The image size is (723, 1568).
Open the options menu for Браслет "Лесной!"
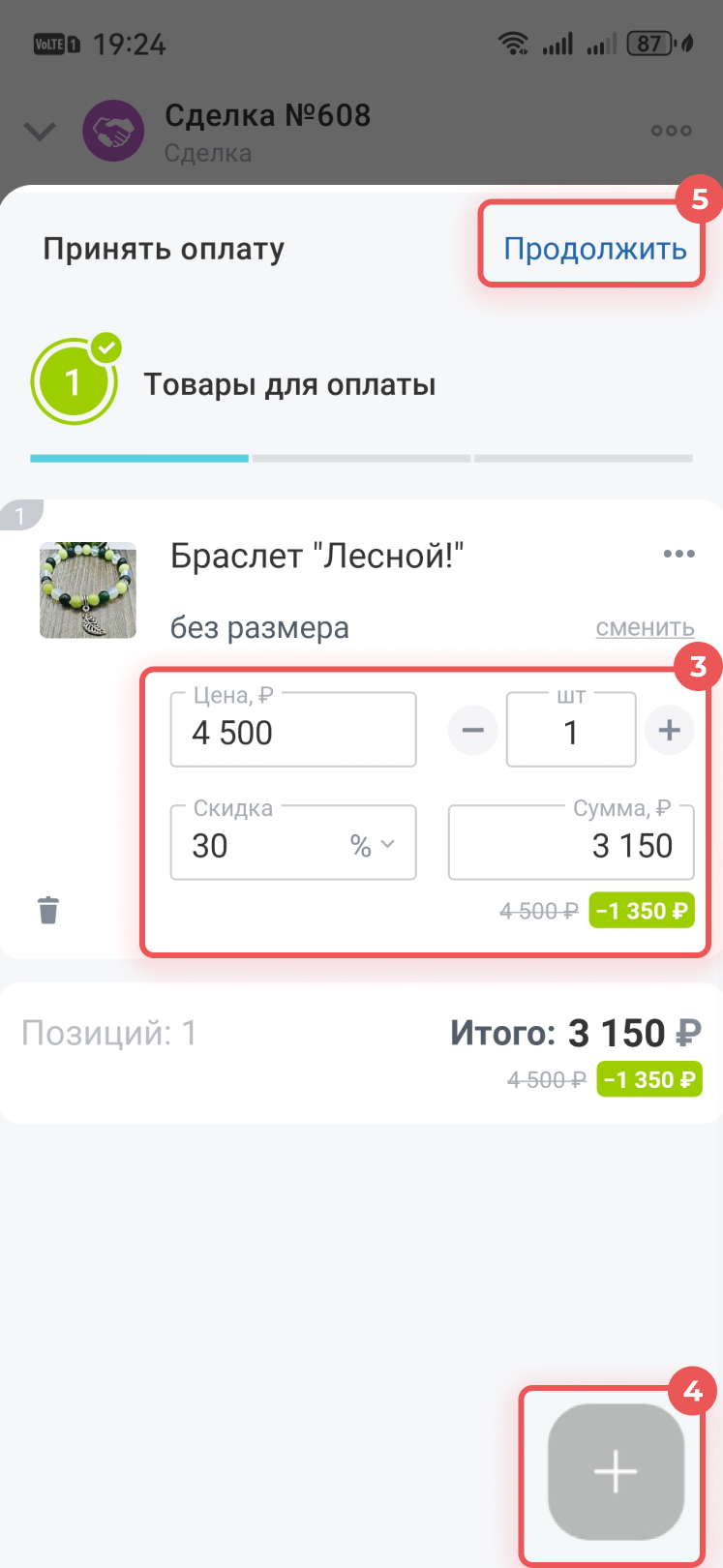coord(678,554)
